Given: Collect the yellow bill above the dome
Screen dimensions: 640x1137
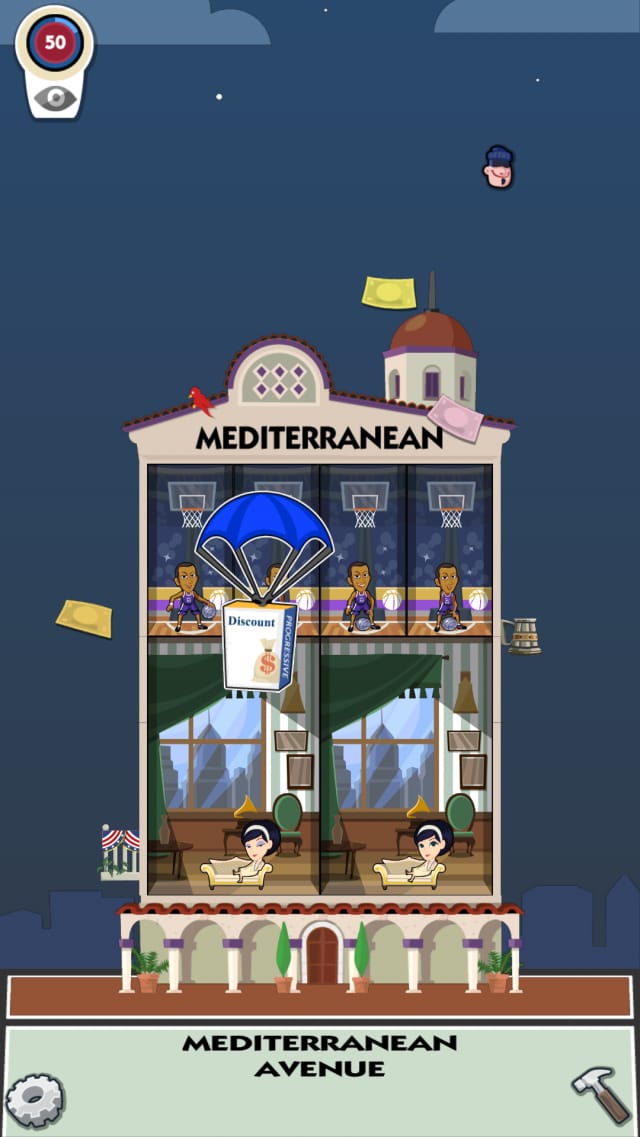Looking at the screenshot, I should [389, 292].
